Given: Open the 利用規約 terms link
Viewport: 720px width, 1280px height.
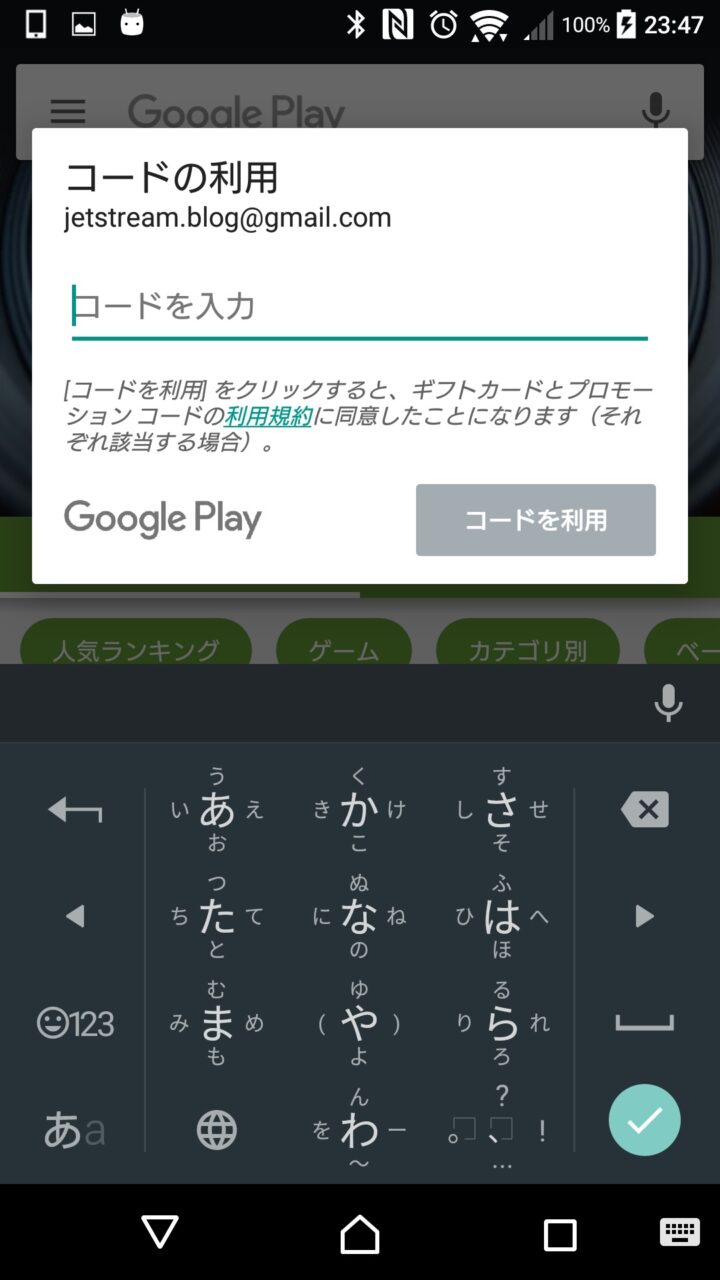Looking at the screenshot, I should (267, 416).
